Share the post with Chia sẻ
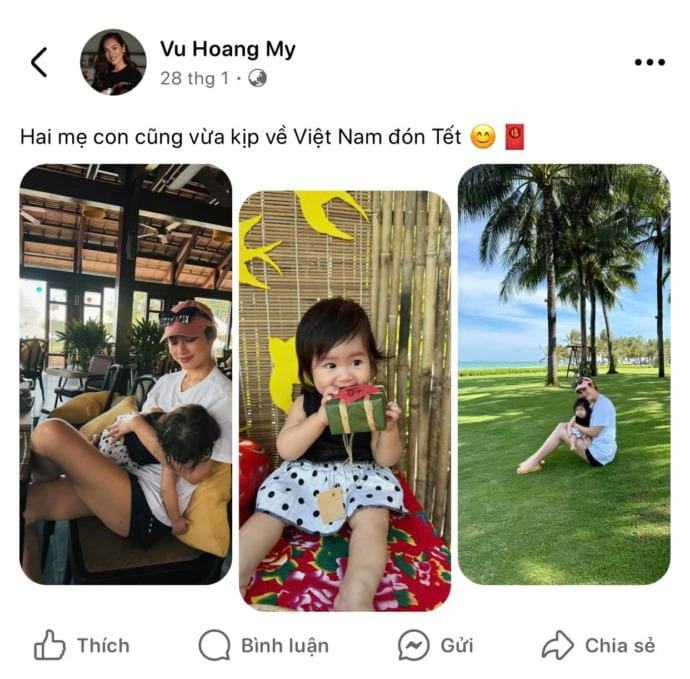The image size is (690, 679). (x=598, y=645)
